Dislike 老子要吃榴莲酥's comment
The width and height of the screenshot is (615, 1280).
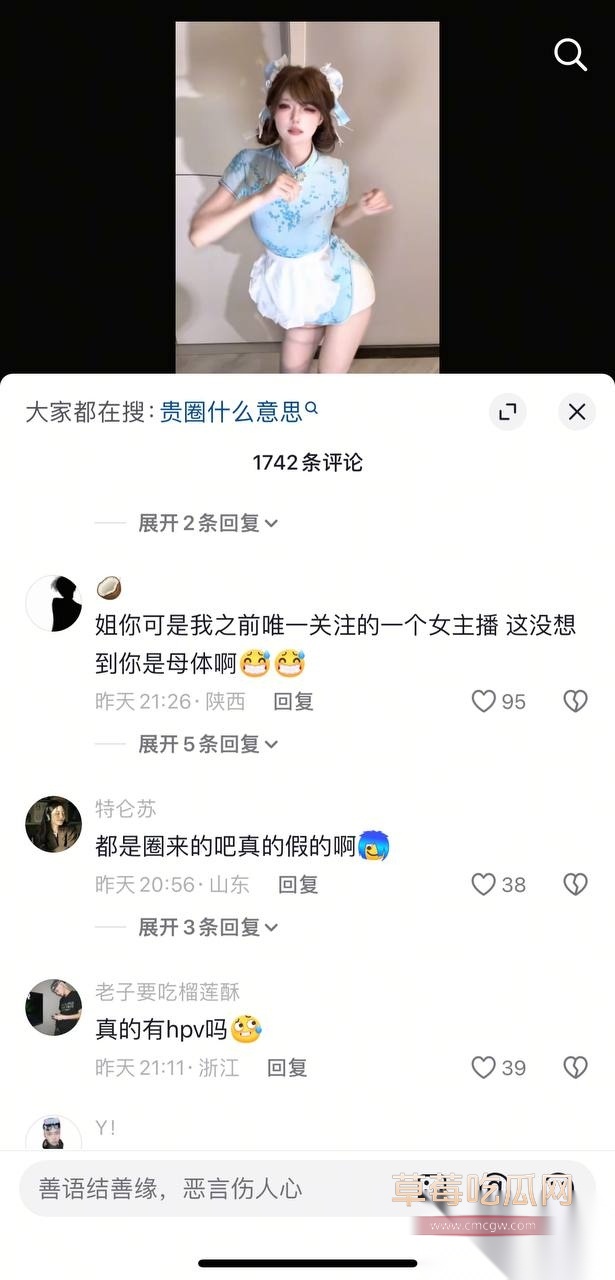click(575, 1068)
